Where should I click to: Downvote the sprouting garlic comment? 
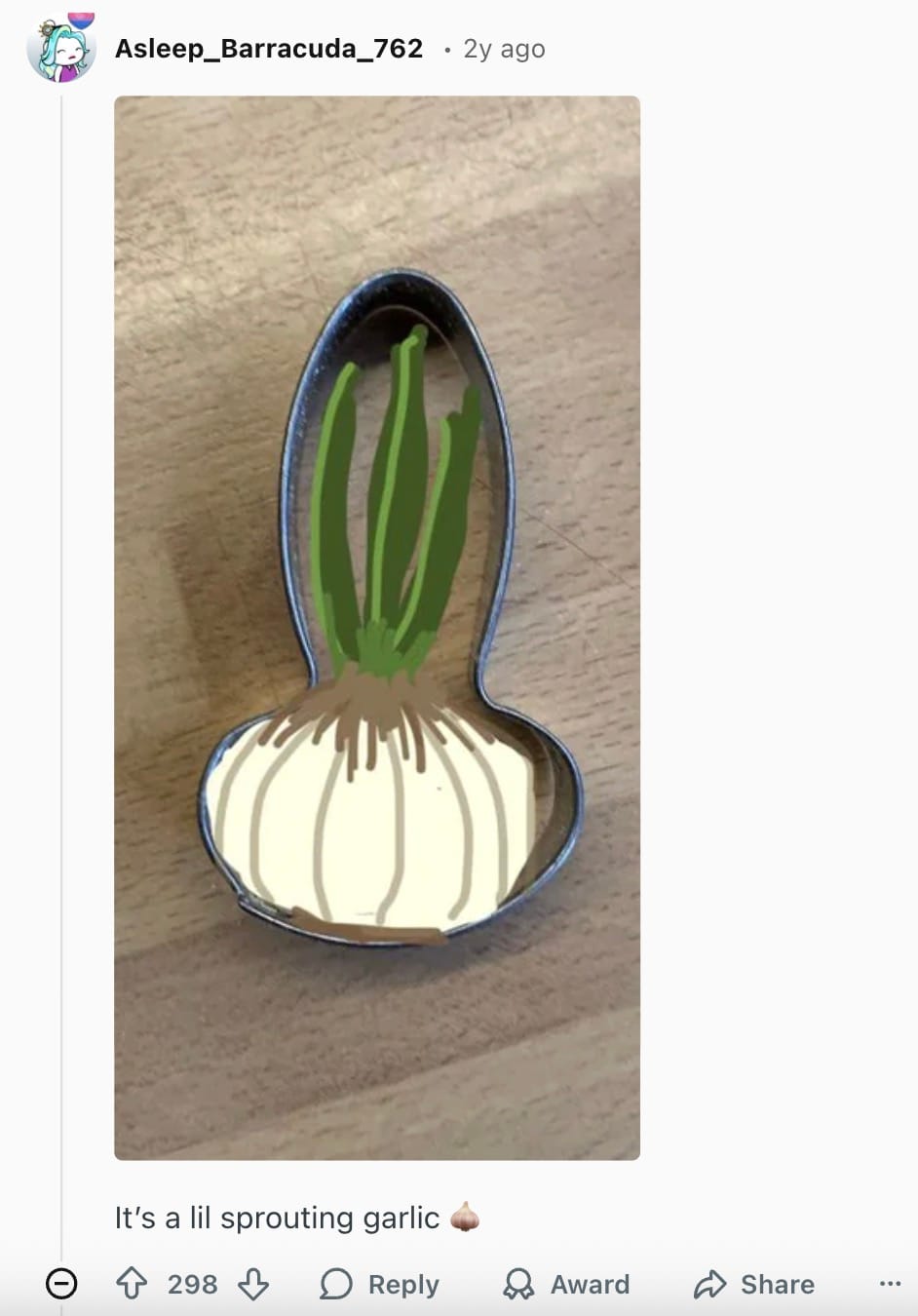(253, 1284)
